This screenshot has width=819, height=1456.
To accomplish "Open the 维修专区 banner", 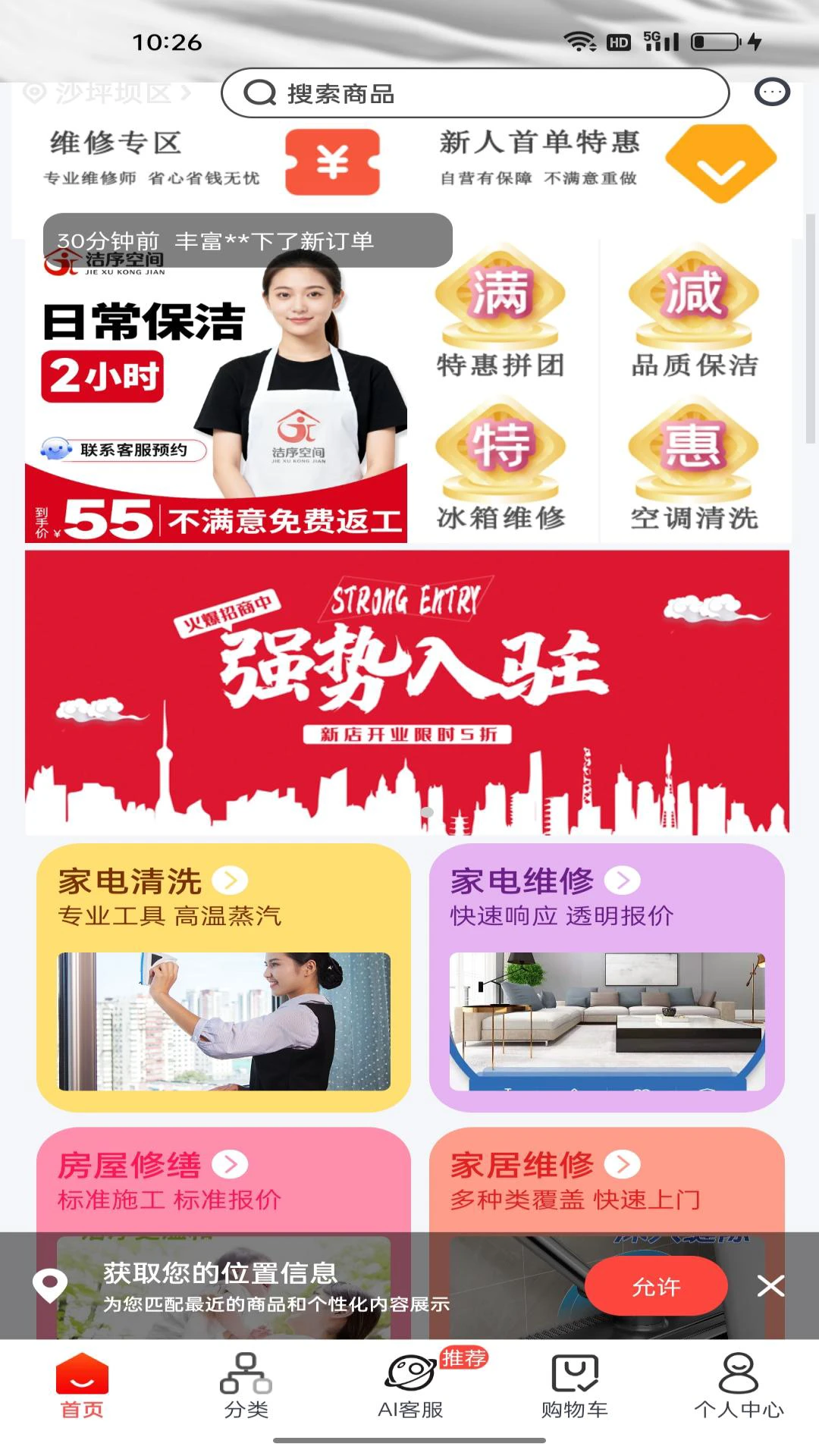I will 211,161.
